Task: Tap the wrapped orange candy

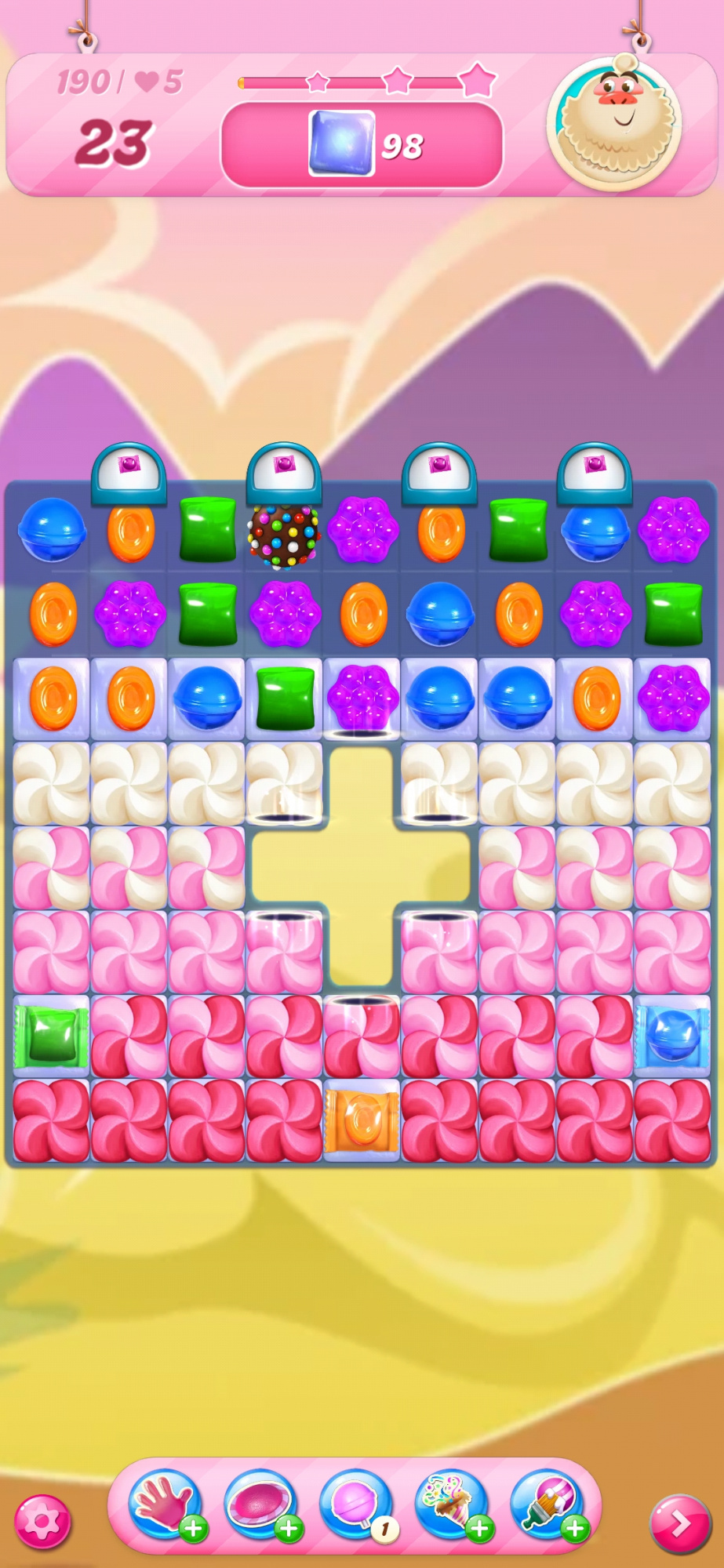Action: click(362, 1120)
